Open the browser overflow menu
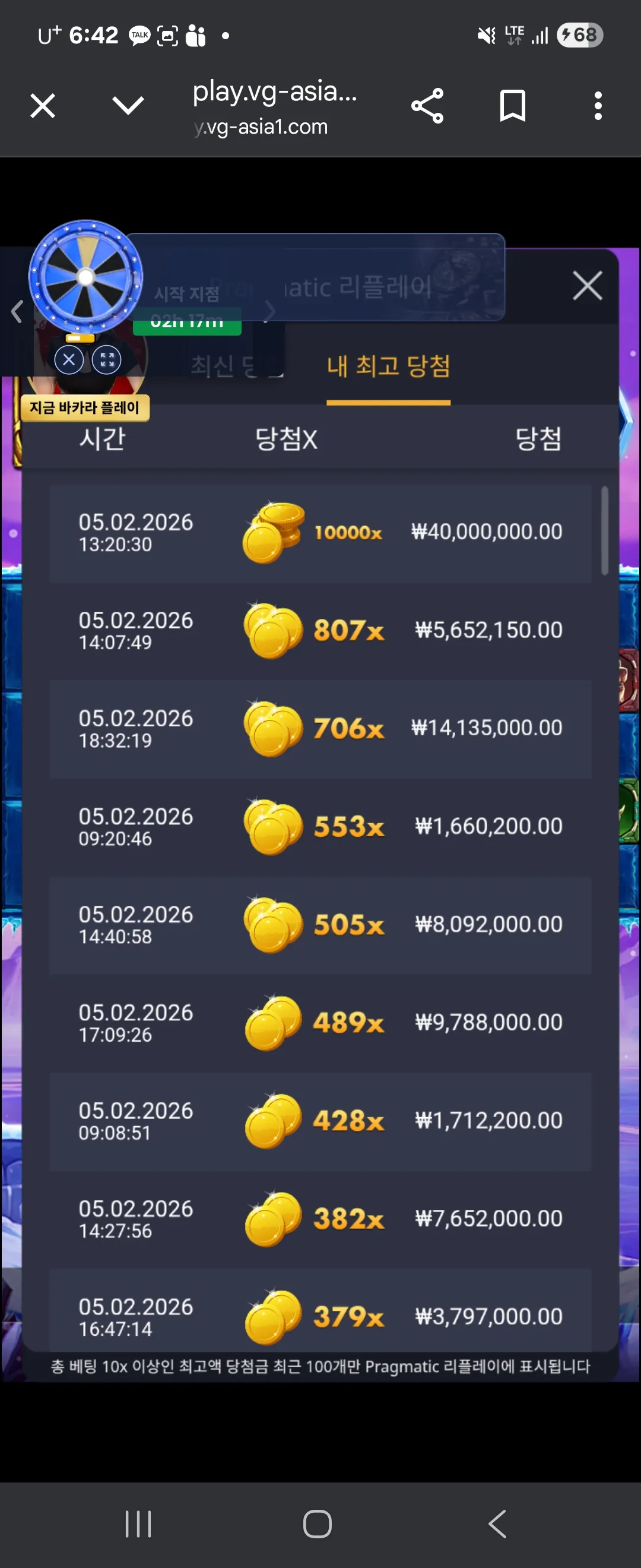This screenshot has width=641, height=1568. [598, 106]
